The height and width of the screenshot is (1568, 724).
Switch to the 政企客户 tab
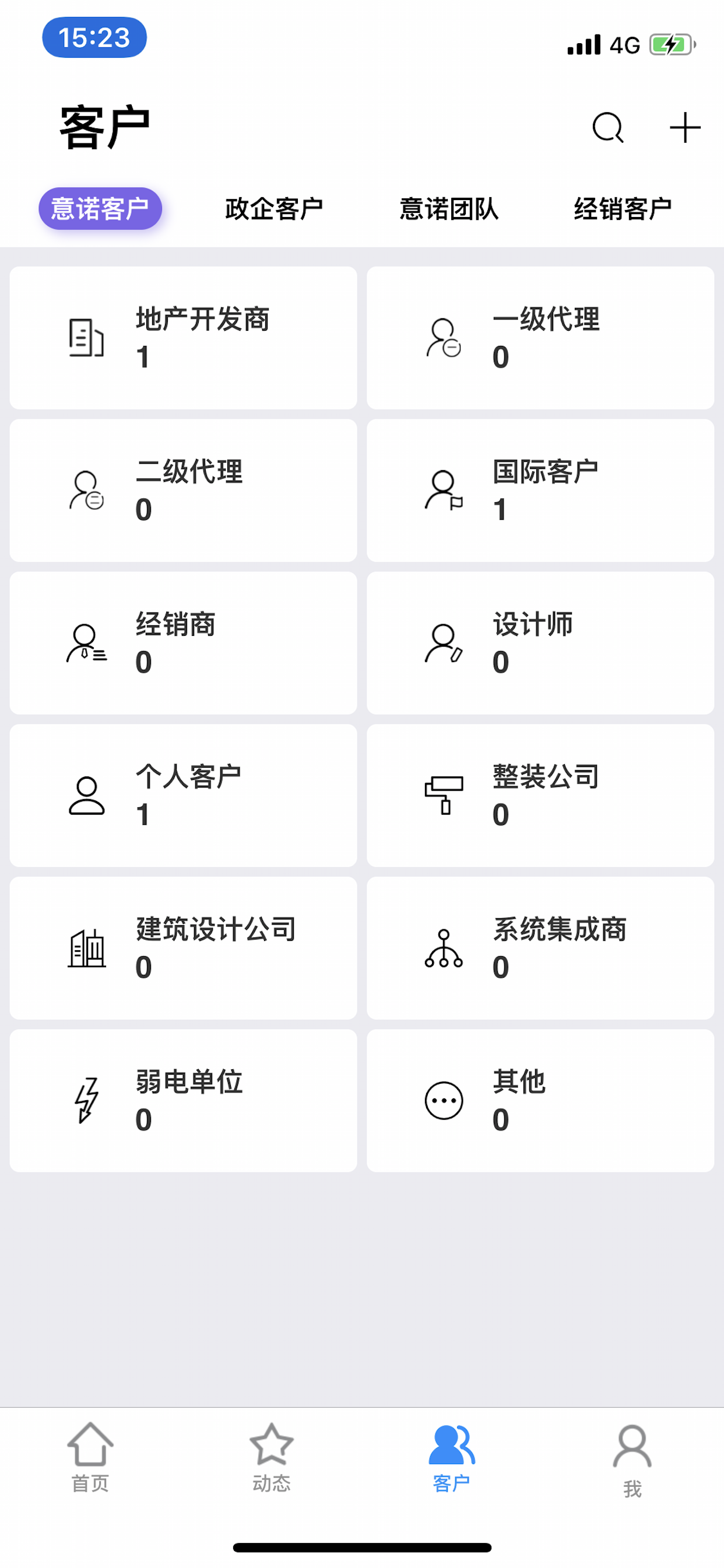pyautogui.click(x=274, y=209)
